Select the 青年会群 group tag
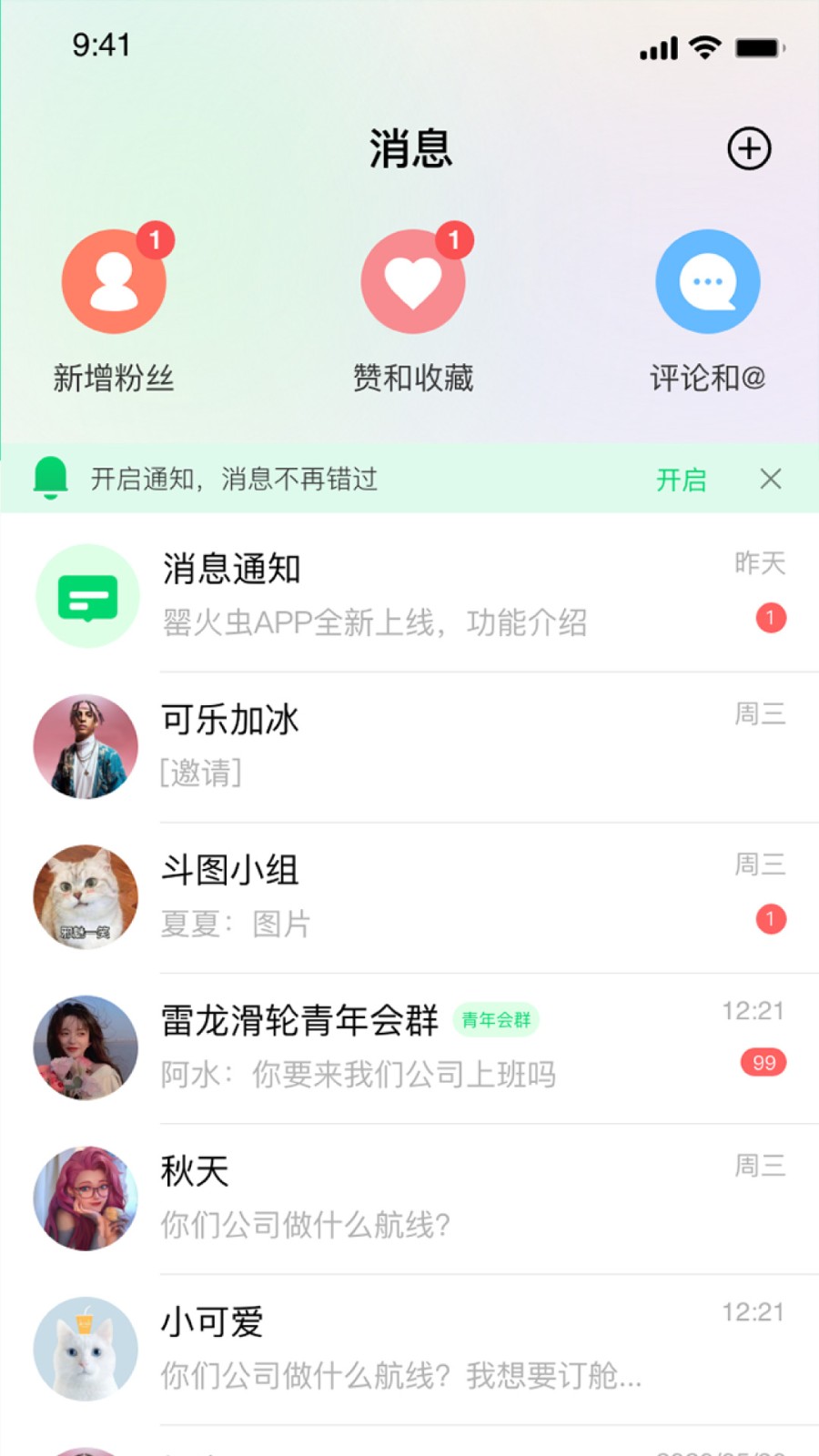819x1456 pixels. 496,1020
